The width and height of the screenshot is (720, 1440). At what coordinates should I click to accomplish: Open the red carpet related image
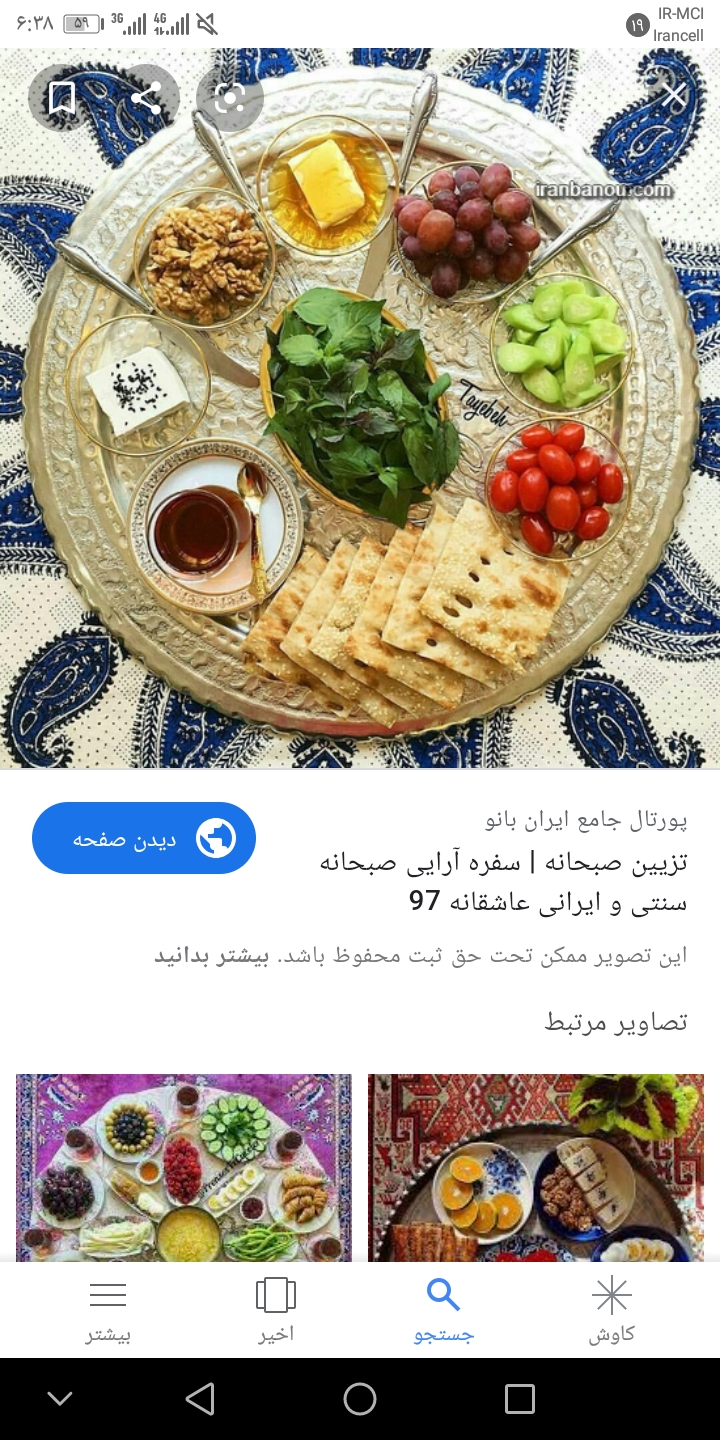pyautogui.click(x=536, y=1167)
